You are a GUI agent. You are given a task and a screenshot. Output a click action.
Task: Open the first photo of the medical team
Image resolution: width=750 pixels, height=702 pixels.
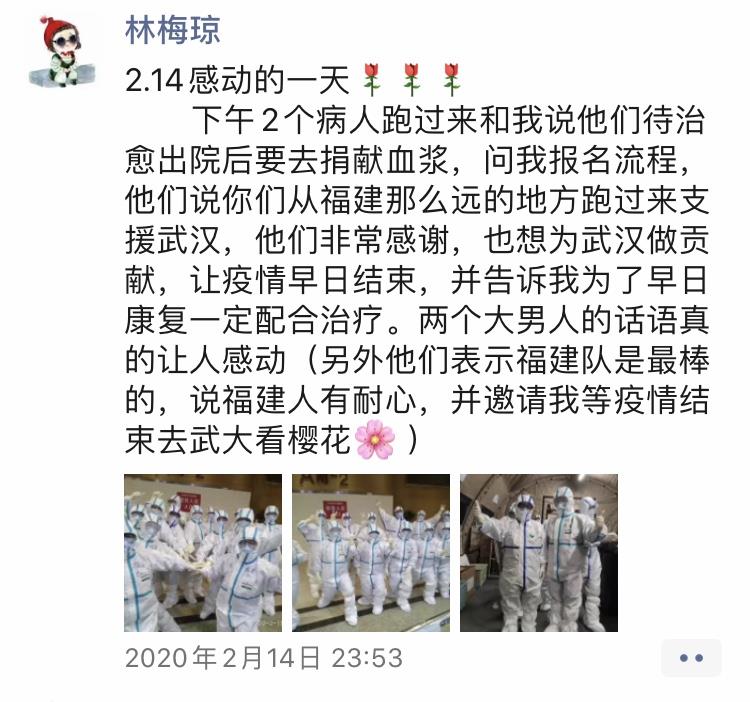pos(202,552)
